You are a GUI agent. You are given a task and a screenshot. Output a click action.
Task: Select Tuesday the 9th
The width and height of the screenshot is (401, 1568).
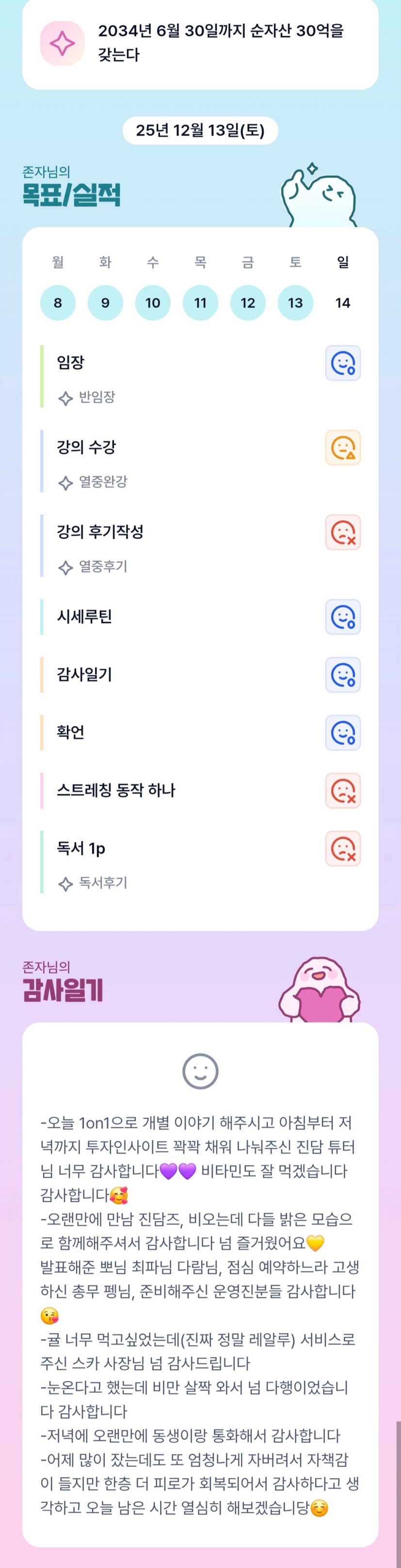(x=105, y=303)
